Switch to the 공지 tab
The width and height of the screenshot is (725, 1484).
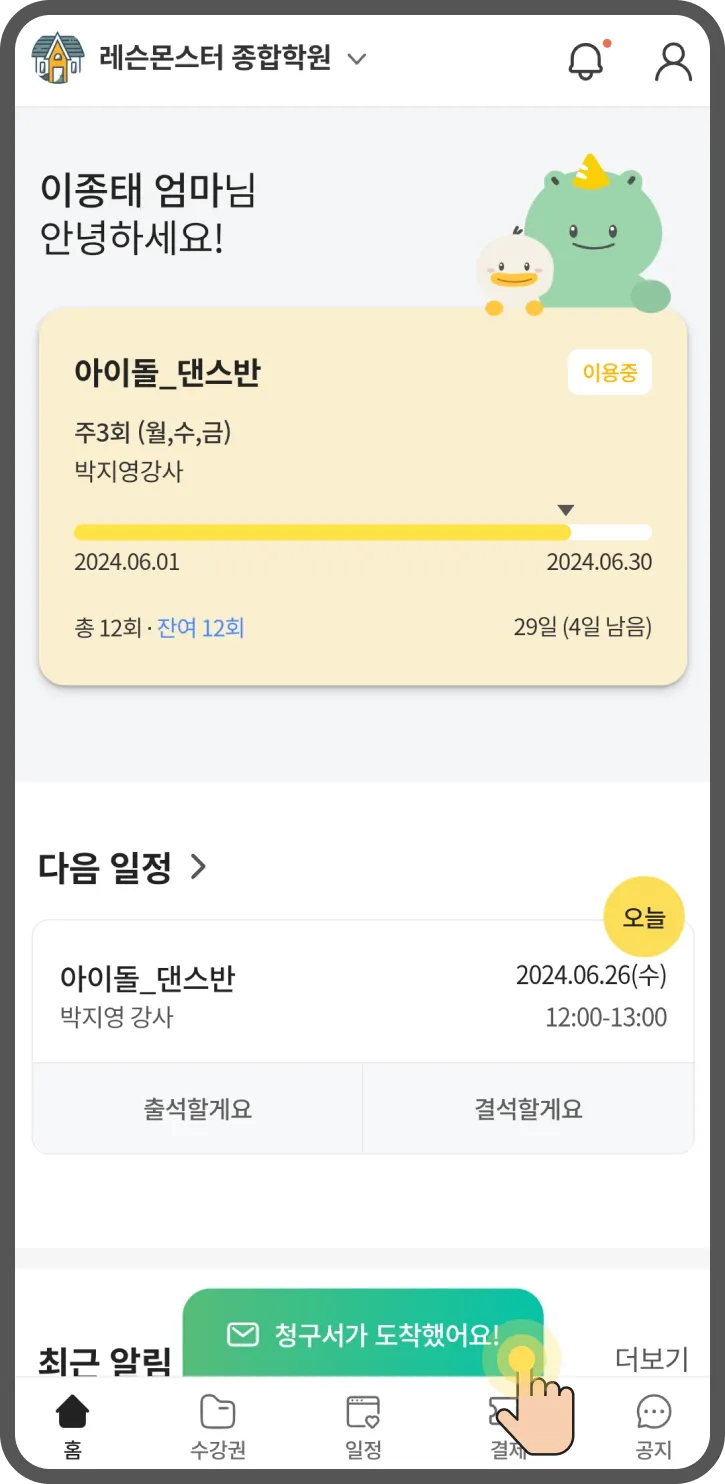[x=654, y=1427]
